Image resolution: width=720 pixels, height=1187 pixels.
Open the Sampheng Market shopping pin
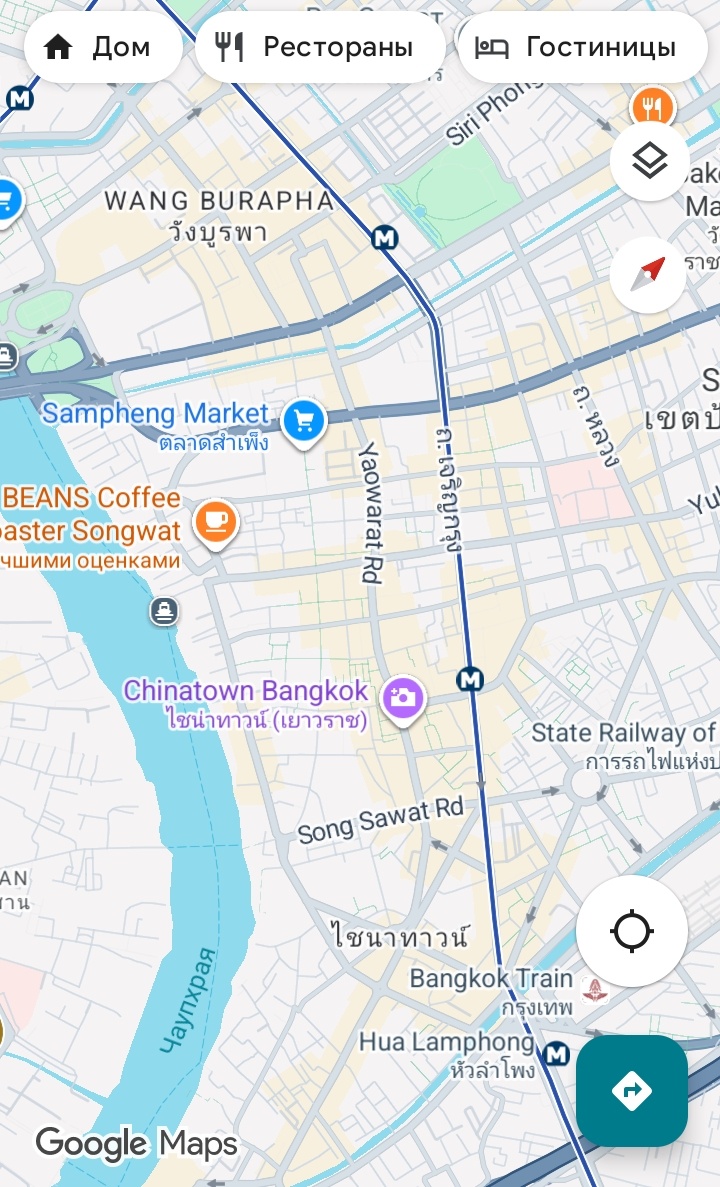pyautogui.click(x=303, y=421)
